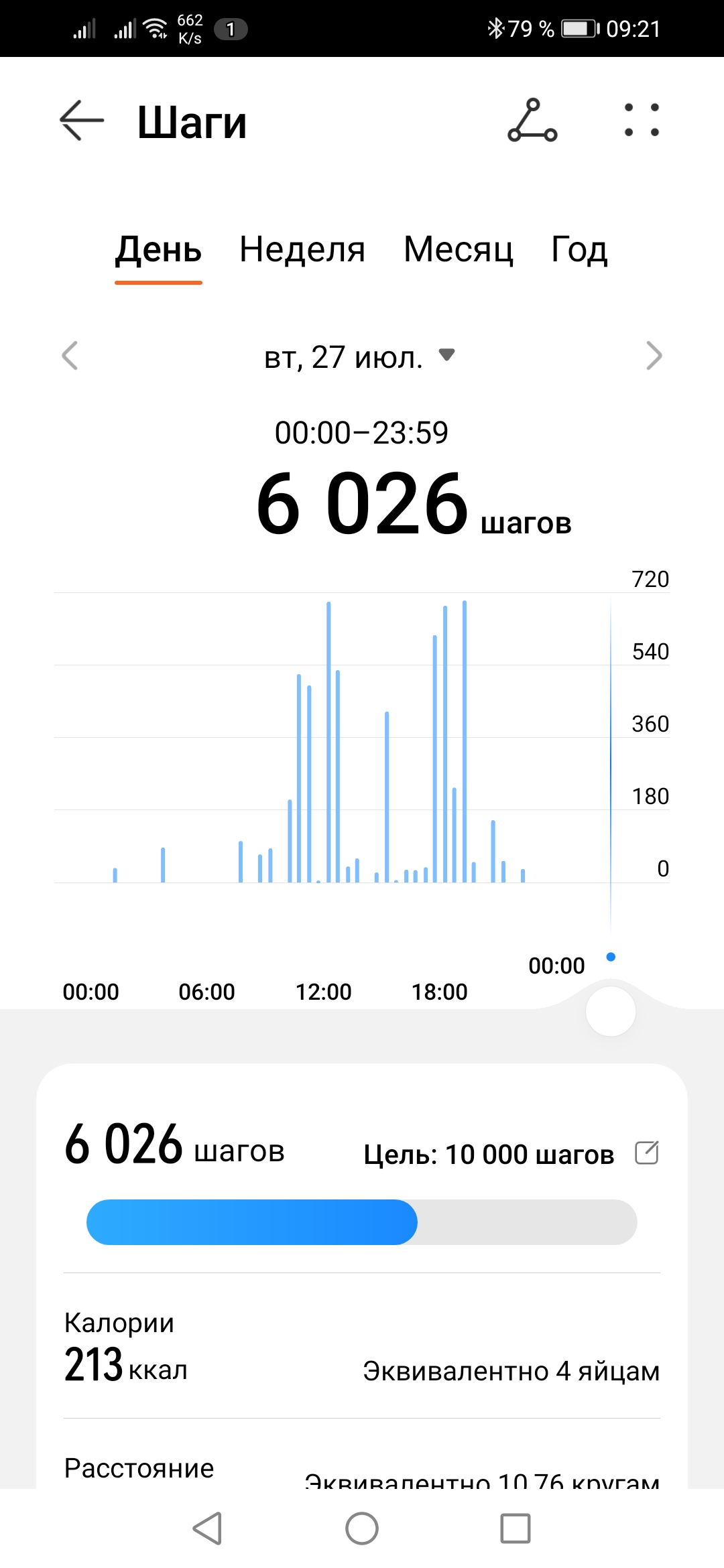Switch to the Неделя tab
Image resolution: width=724 pixels, height=1568 pixels.
click(x=302, y=250)
